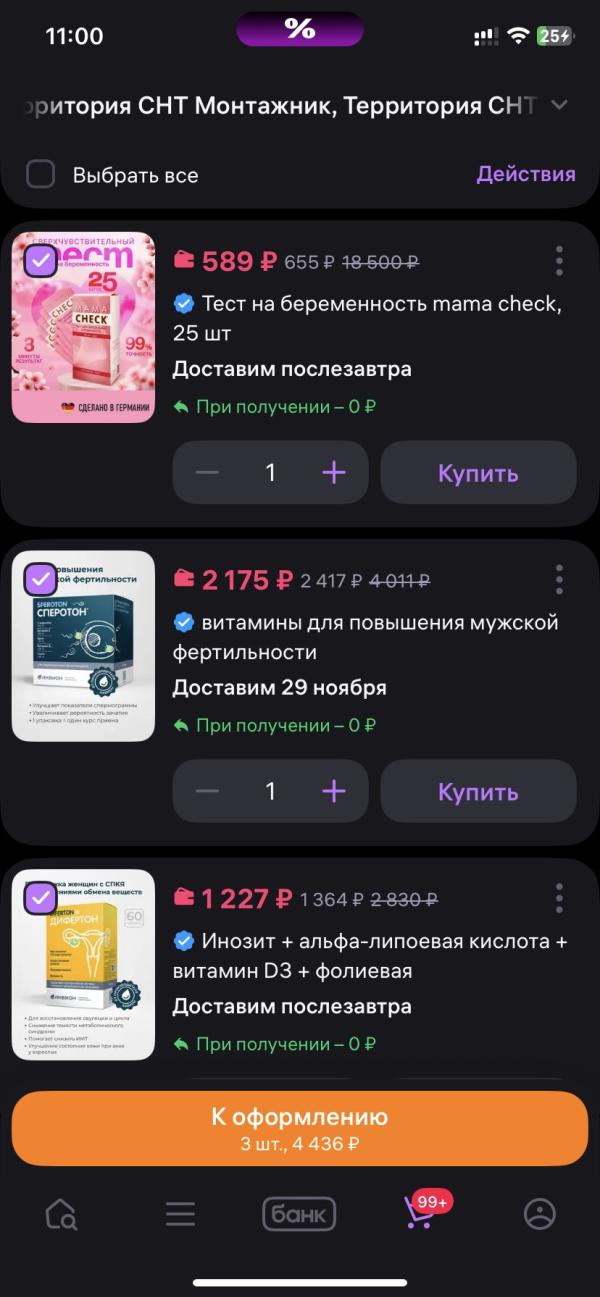
Task: Uncheck the Сперотон vitamins item
Action: (x=40, y=579)
